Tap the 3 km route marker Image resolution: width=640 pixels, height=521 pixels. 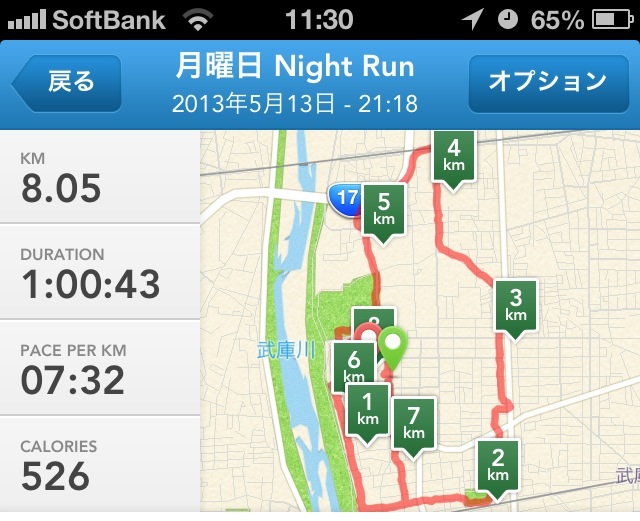[515, 304]
